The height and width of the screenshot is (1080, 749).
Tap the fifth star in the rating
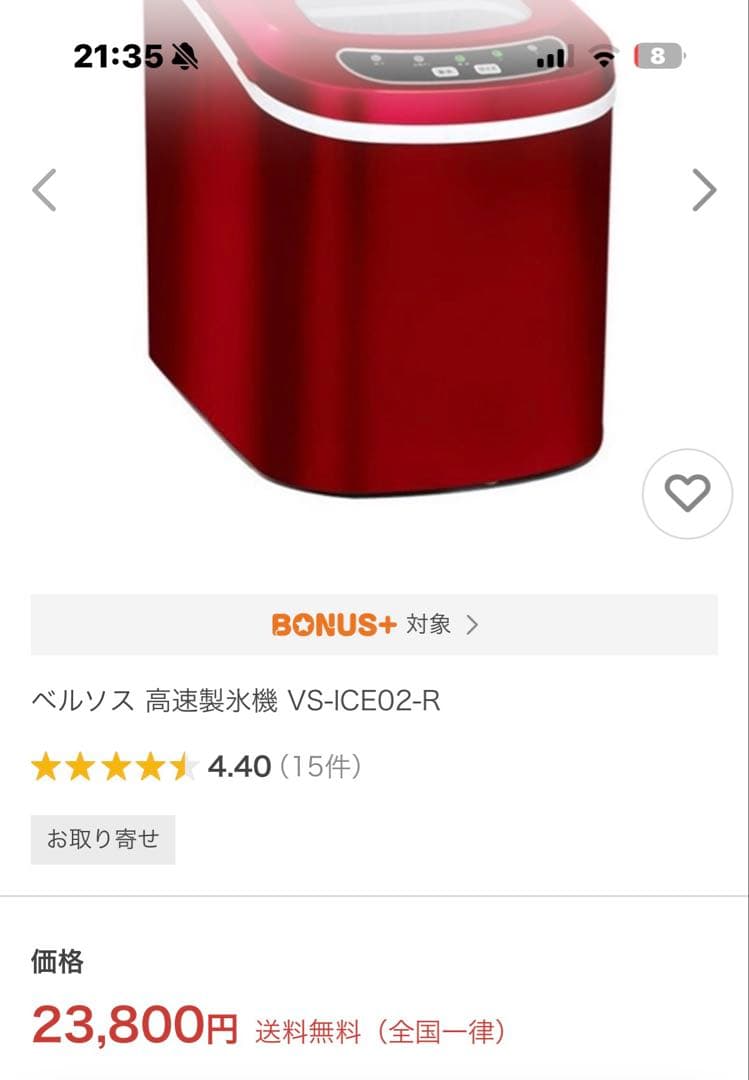tap(181, 766)
